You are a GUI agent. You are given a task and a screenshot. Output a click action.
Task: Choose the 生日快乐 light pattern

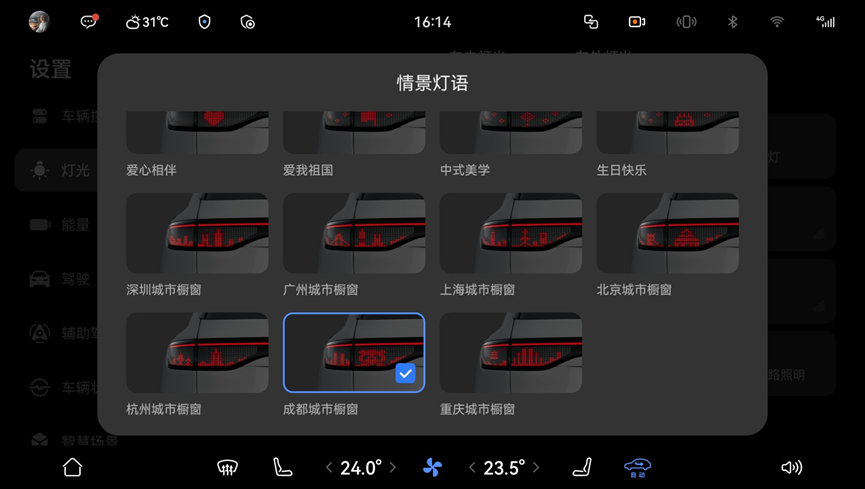(x=667, y=133)
